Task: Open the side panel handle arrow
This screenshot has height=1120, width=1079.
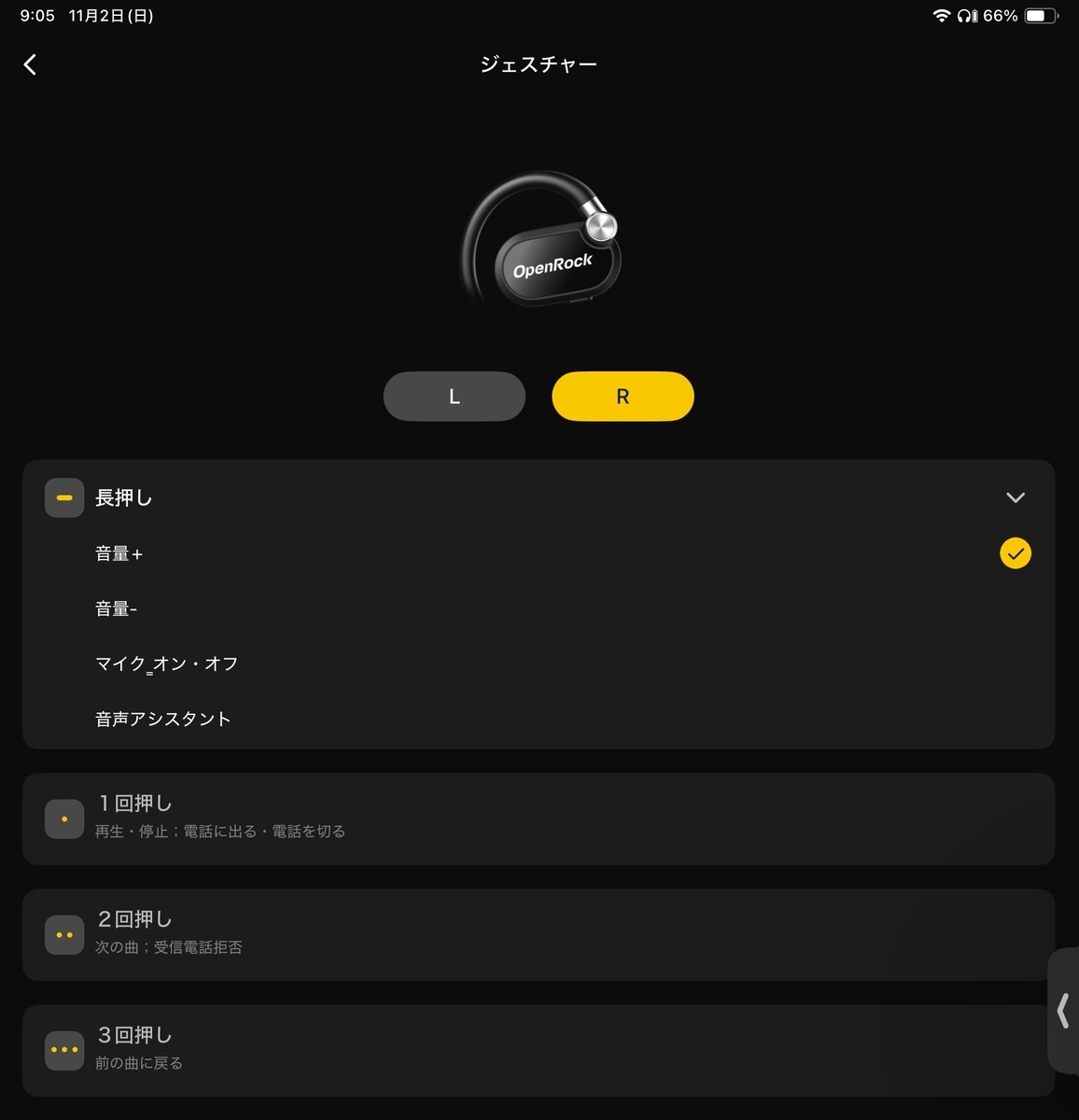Action: pos(1063,1011)
